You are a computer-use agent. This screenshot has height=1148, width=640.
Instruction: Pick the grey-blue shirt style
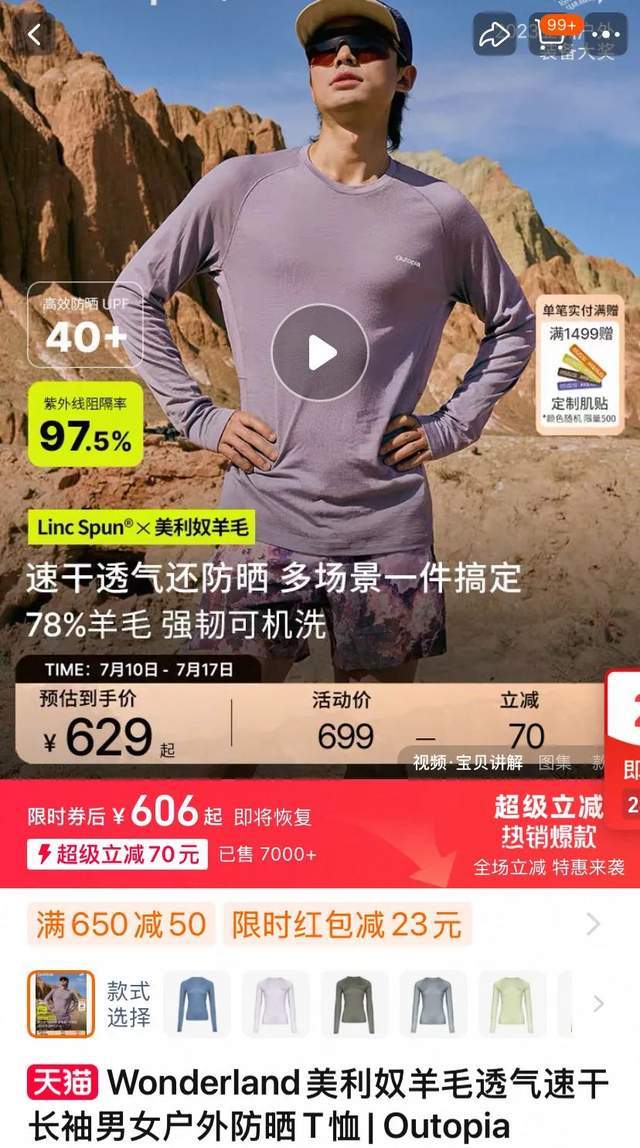click(433, 1003)
